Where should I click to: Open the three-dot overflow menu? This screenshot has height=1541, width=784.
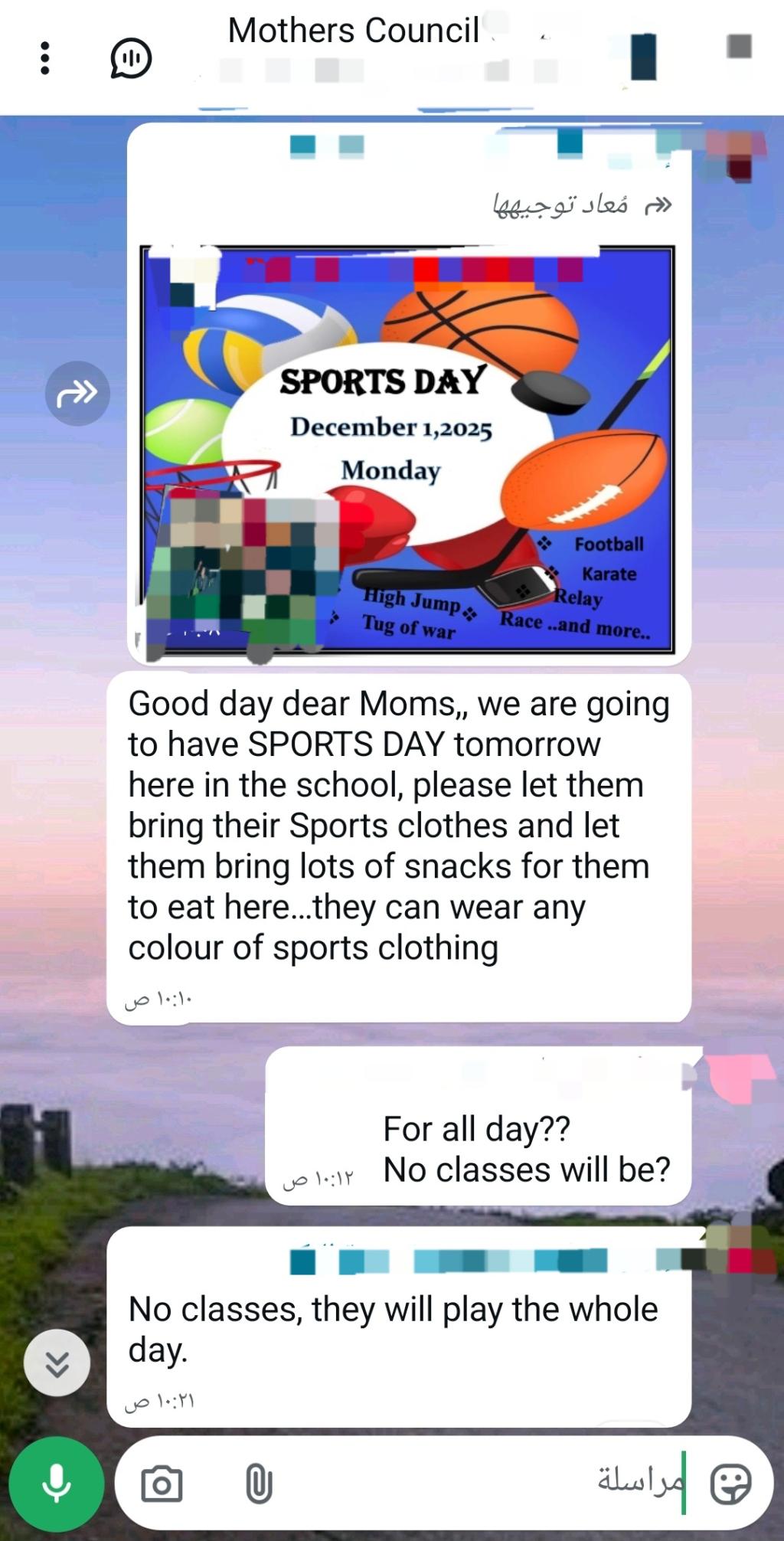[45, 58]
